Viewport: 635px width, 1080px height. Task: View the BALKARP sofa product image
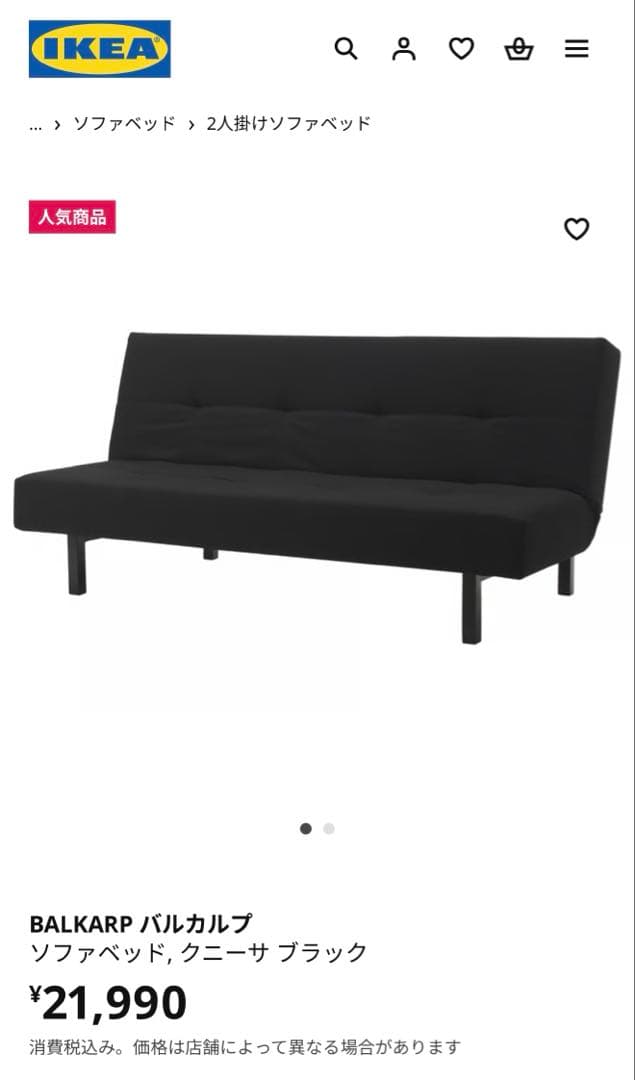[317, 480]
